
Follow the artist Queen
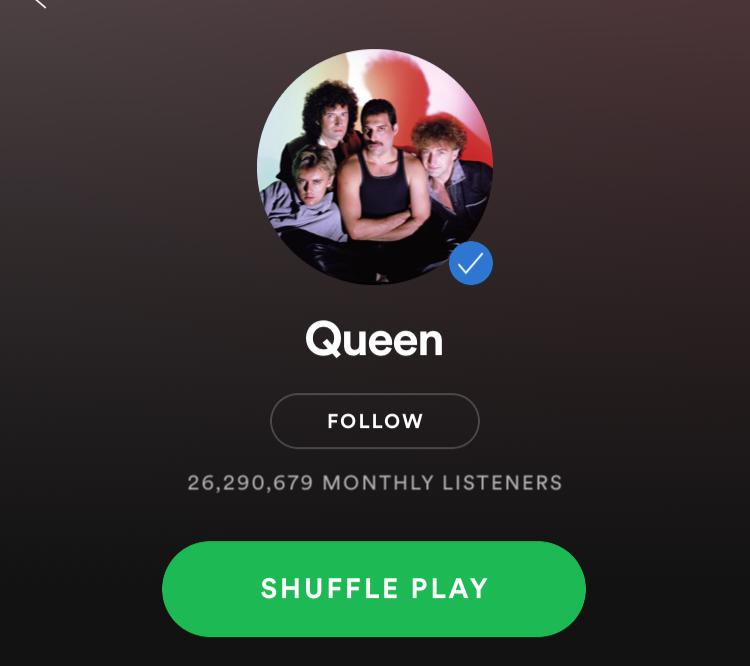click(375, 421)
